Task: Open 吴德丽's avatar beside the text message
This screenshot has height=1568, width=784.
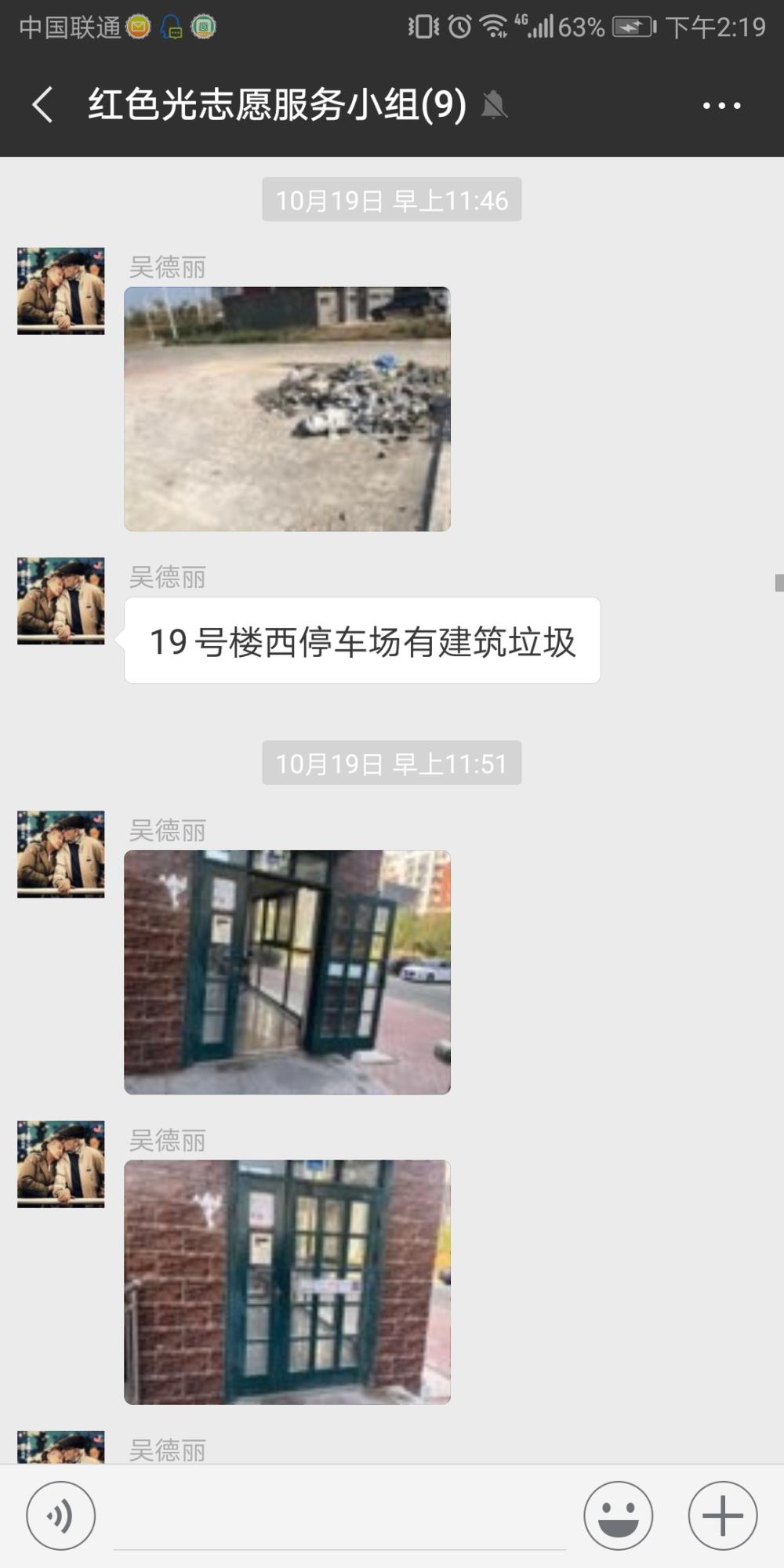Action: click(61, 601)
